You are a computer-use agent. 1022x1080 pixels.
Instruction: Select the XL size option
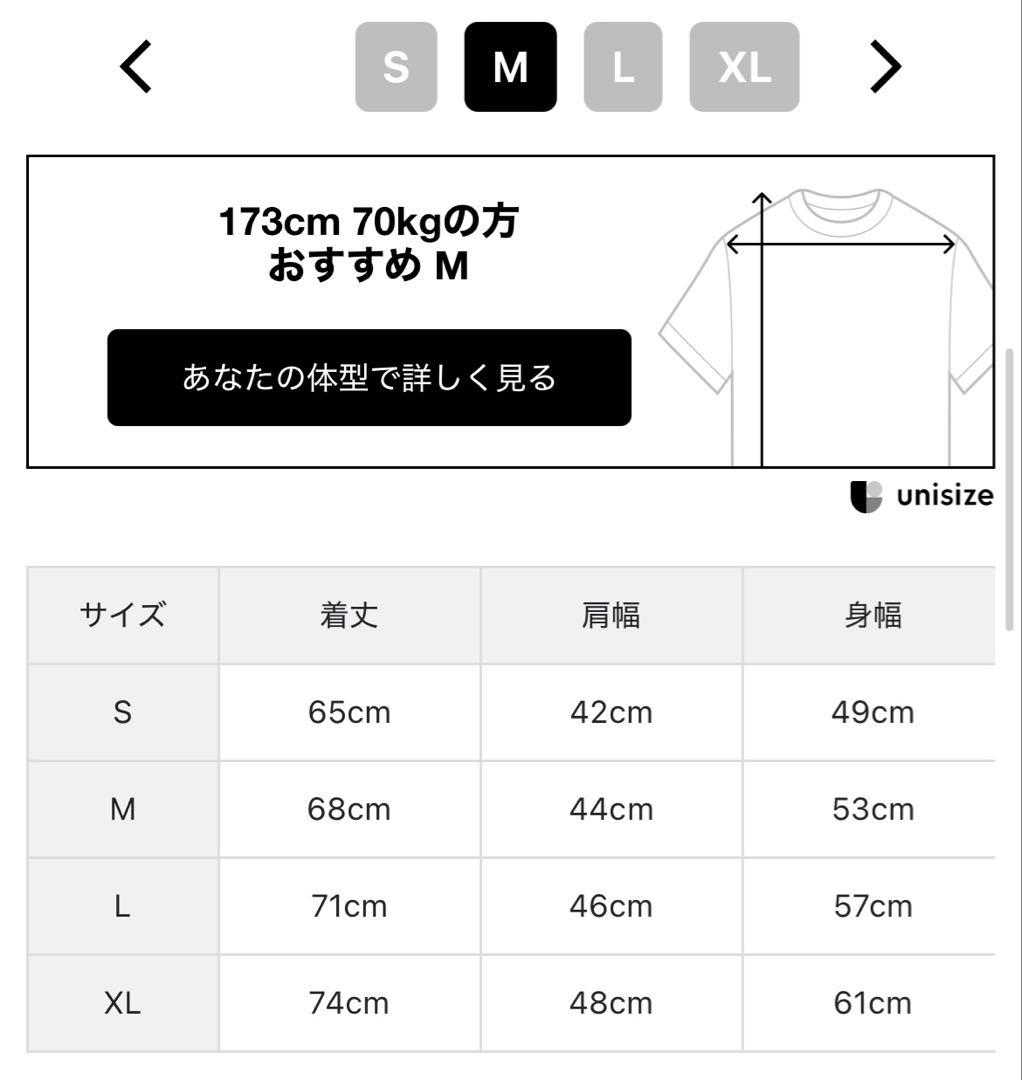[x=743, y=68]
